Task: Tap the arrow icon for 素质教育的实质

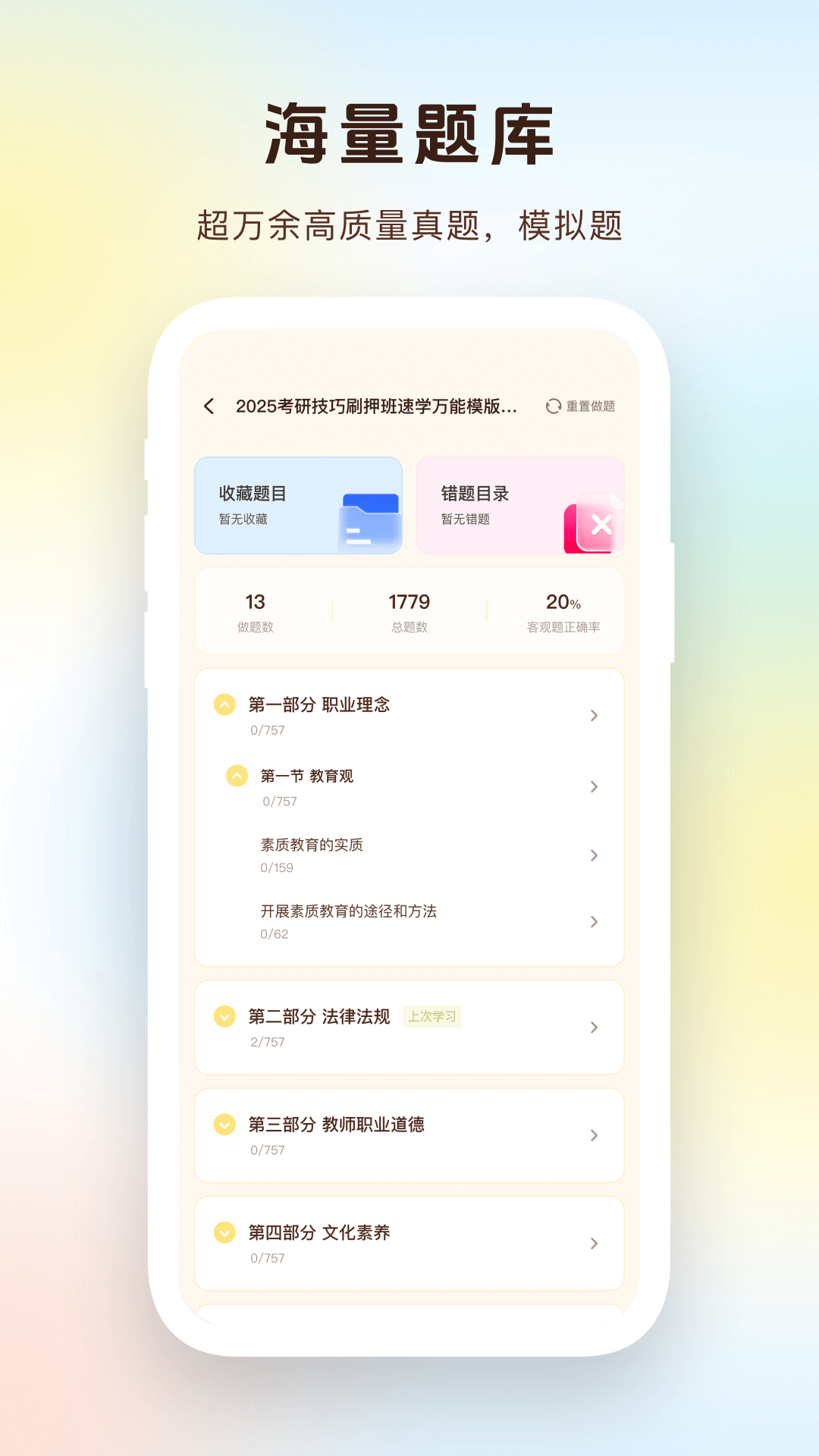Action: 595,855
